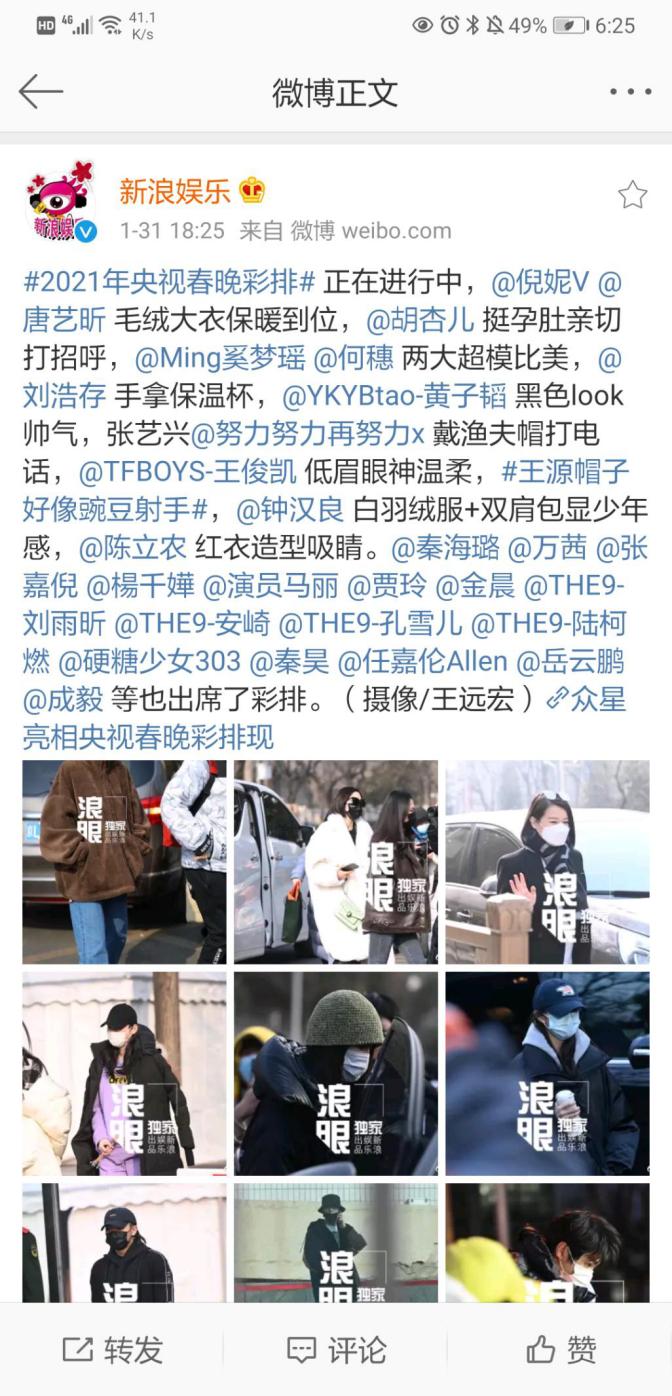
Task: View photo of person in brown fleece coat
Action: click(125, 862)
